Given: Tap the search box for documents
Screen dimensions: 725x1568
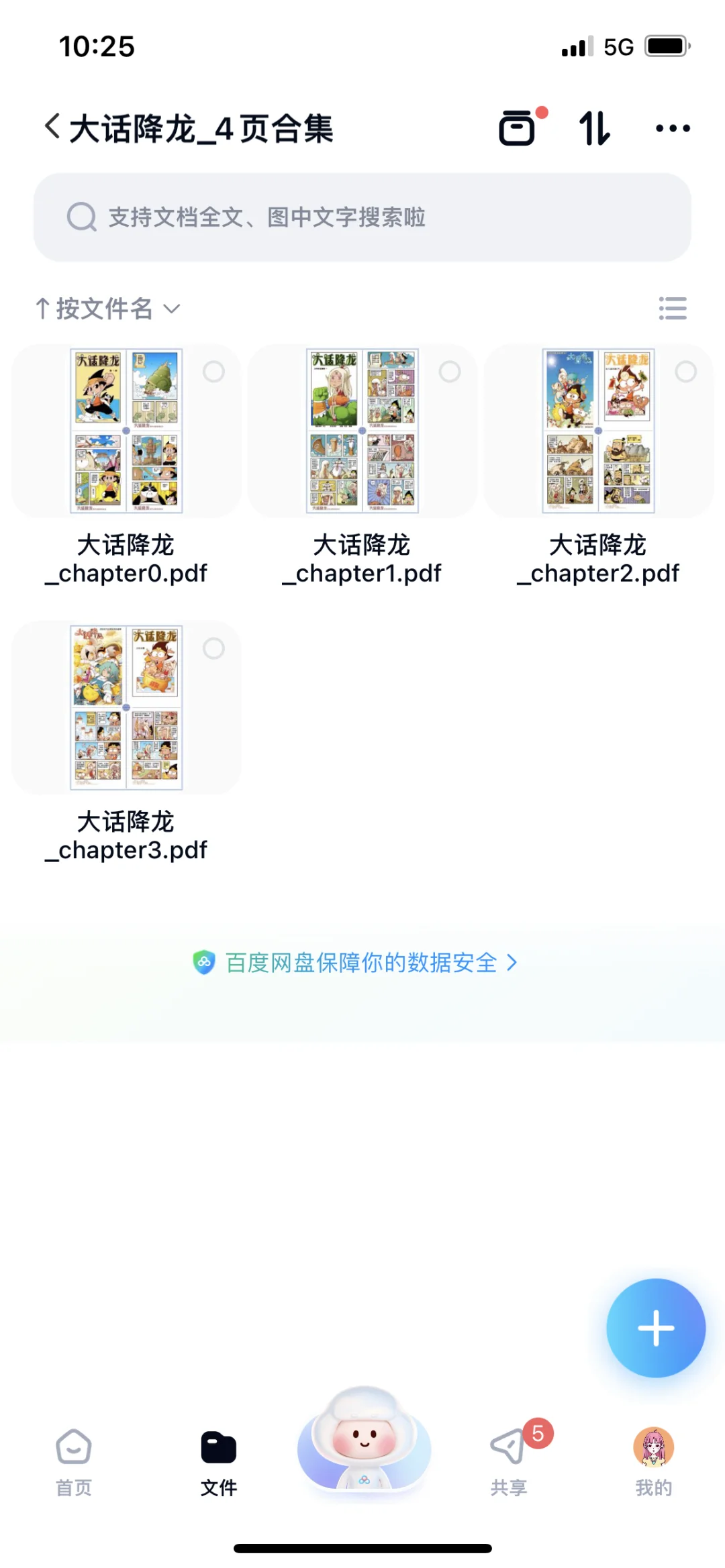Looking at the screenshot, I should point(362,217).
